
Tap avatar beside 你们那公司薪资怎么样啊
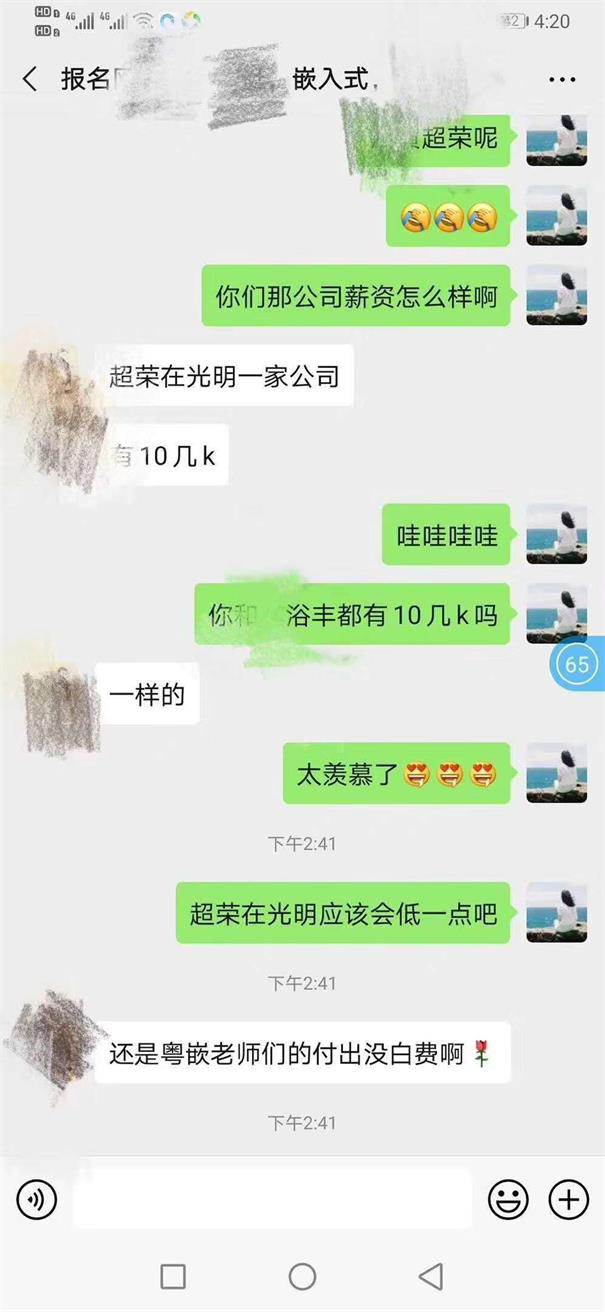(x=556, y=296)
